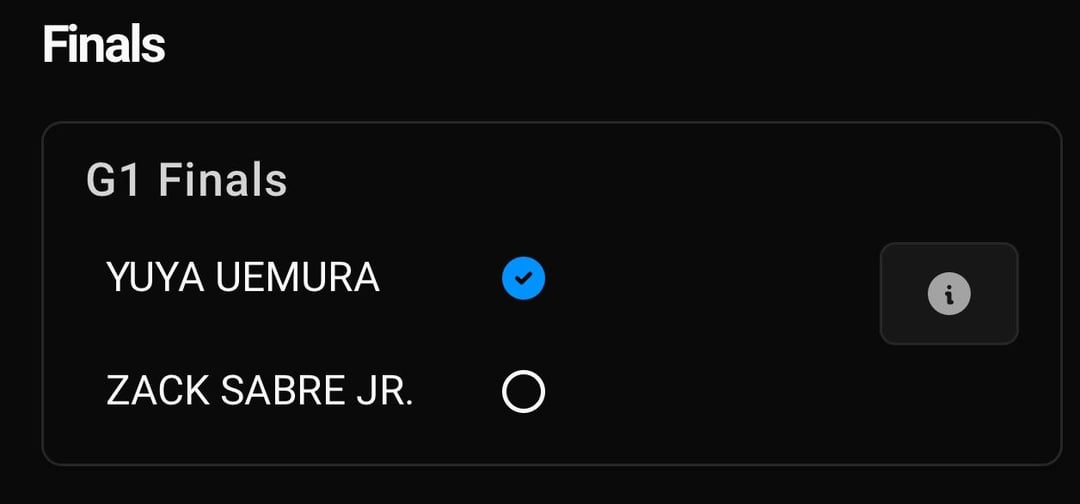Tap the checked Yuya Uemura radio button
Image resolution: width=1080 pixels, height=504 pixels.
point(523,279)
